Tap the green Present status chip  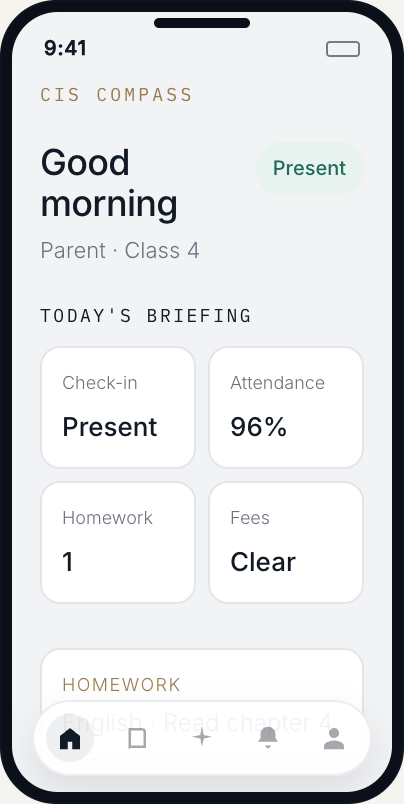(x=309, y=168)
